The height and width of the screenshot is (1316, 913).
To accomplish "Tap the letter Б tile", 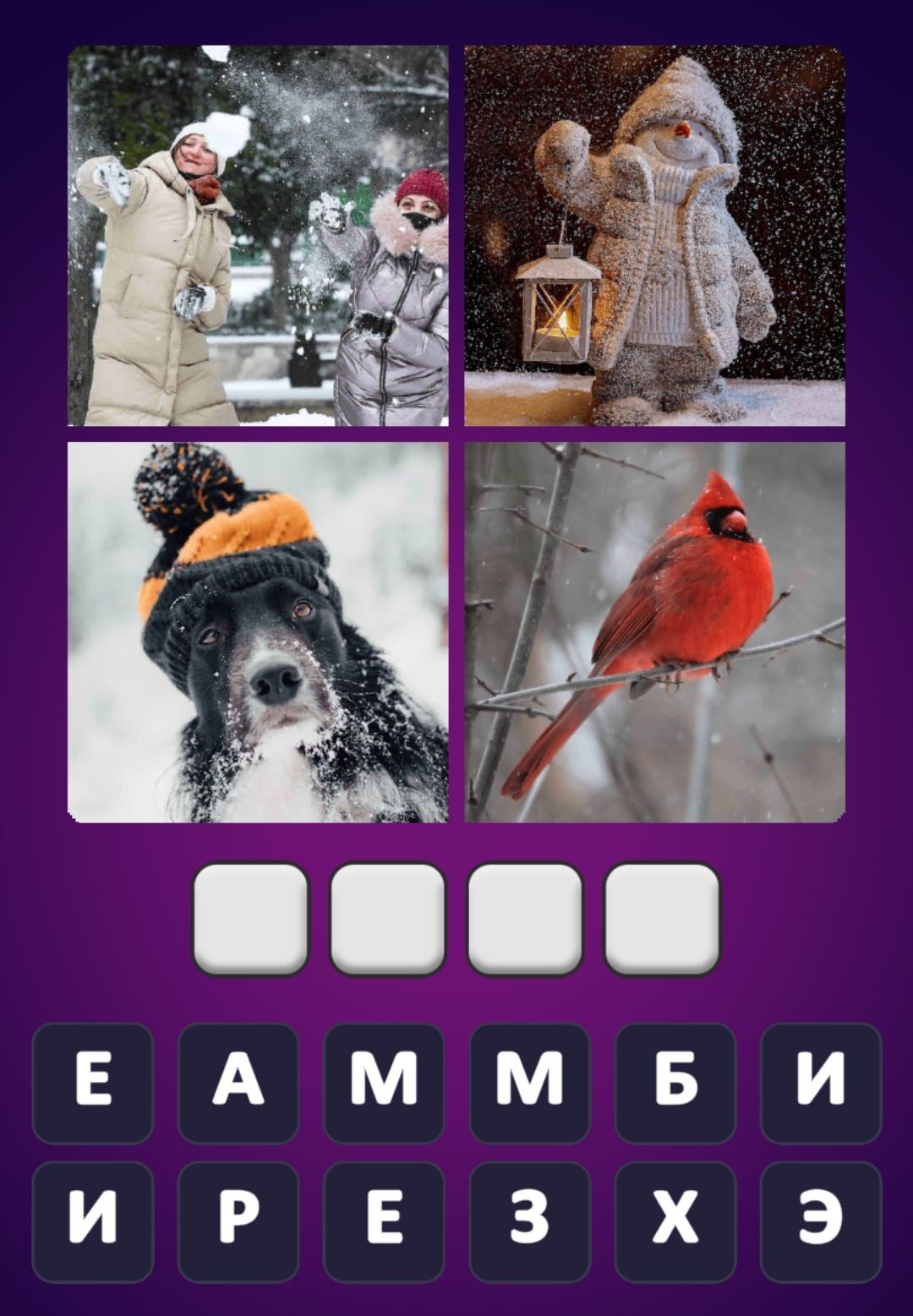I will coord(675,1083).
